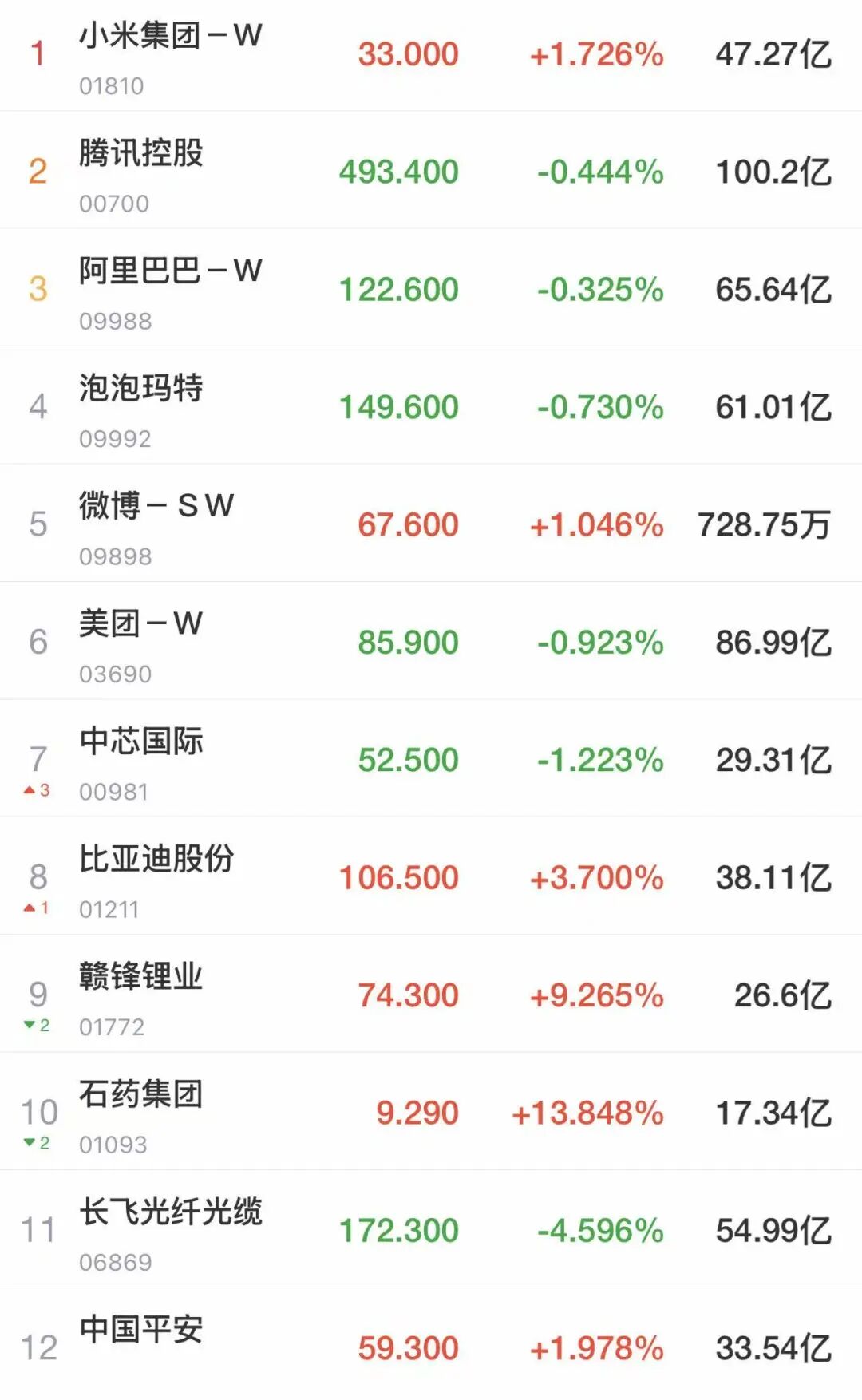862x1400 pixels.
Task: Open 中国平安 stock details
Action: pyautogui.click(x=431, y=1344)
